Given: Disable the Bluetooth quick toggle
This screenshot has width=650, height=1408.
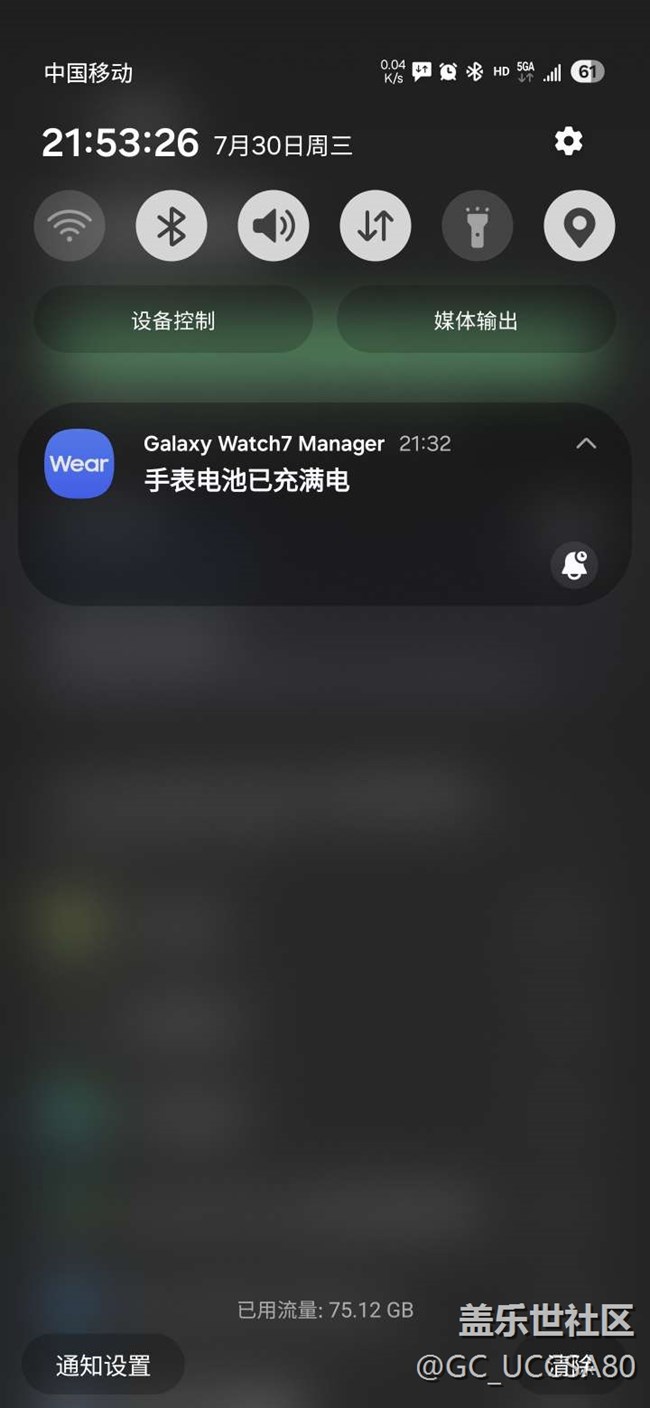Looking at the screenshot, I should pyautogui.click(x=172, y=226).
